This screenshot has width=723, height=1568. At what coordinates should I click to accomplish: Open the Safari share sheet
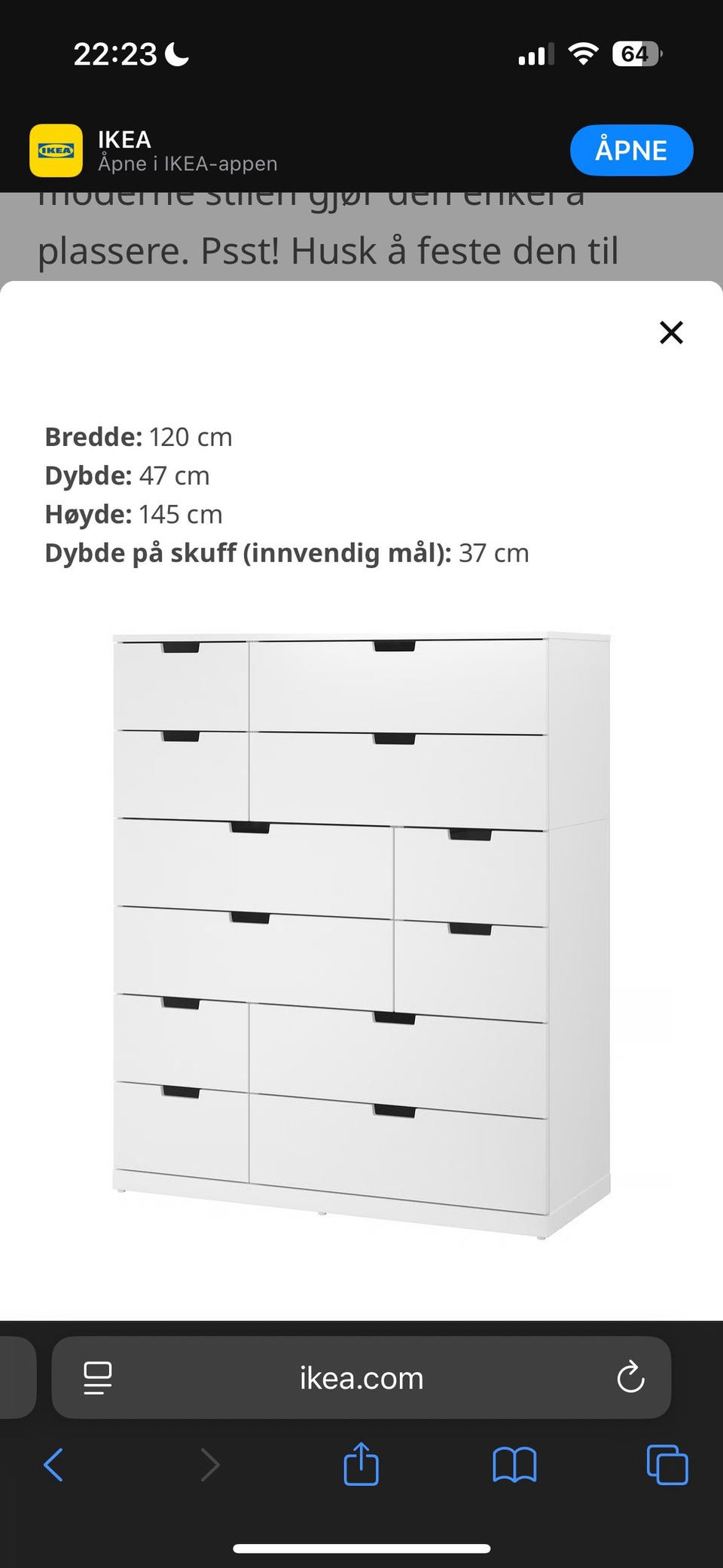click(x=361, y=1465)
